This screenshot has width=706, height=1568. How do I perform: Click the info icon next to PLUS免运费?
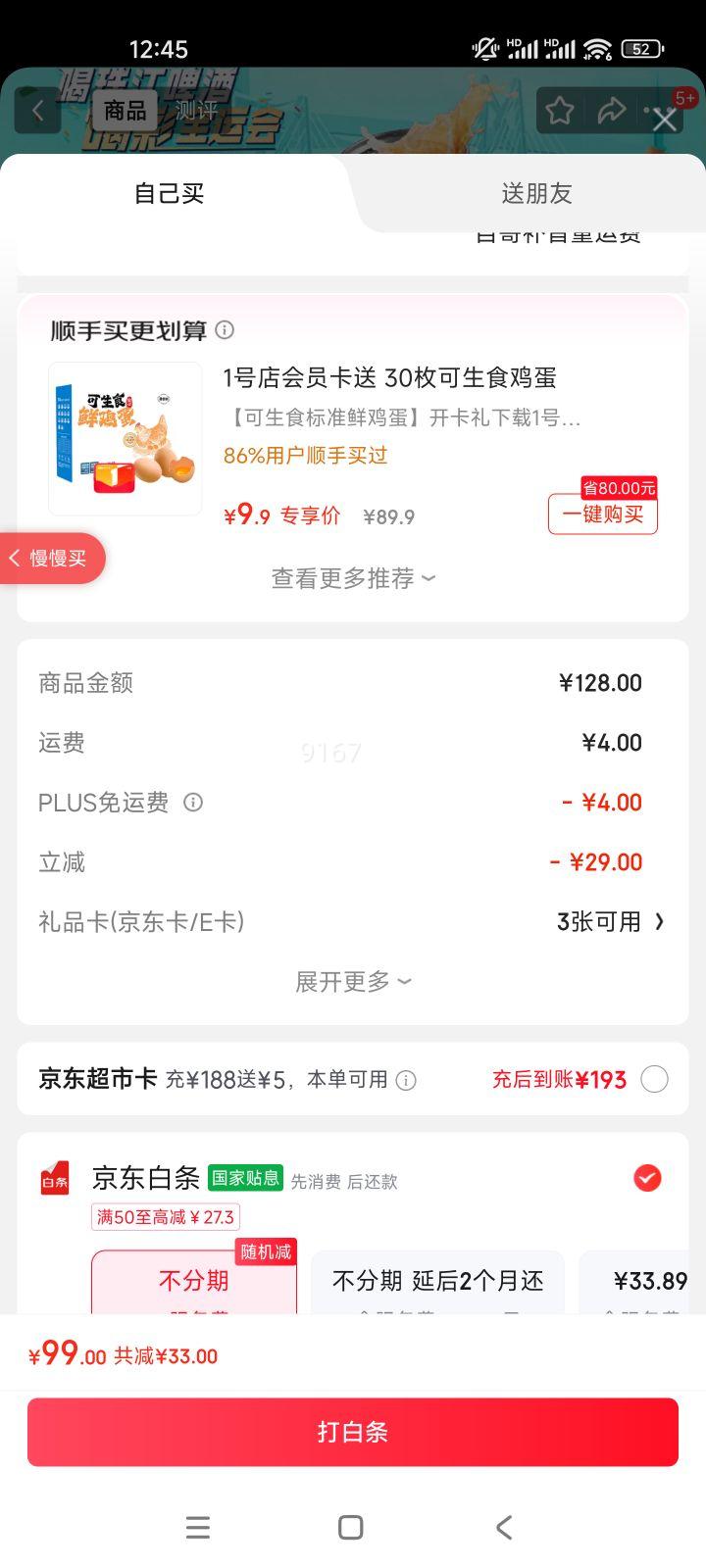coord(193,802)
